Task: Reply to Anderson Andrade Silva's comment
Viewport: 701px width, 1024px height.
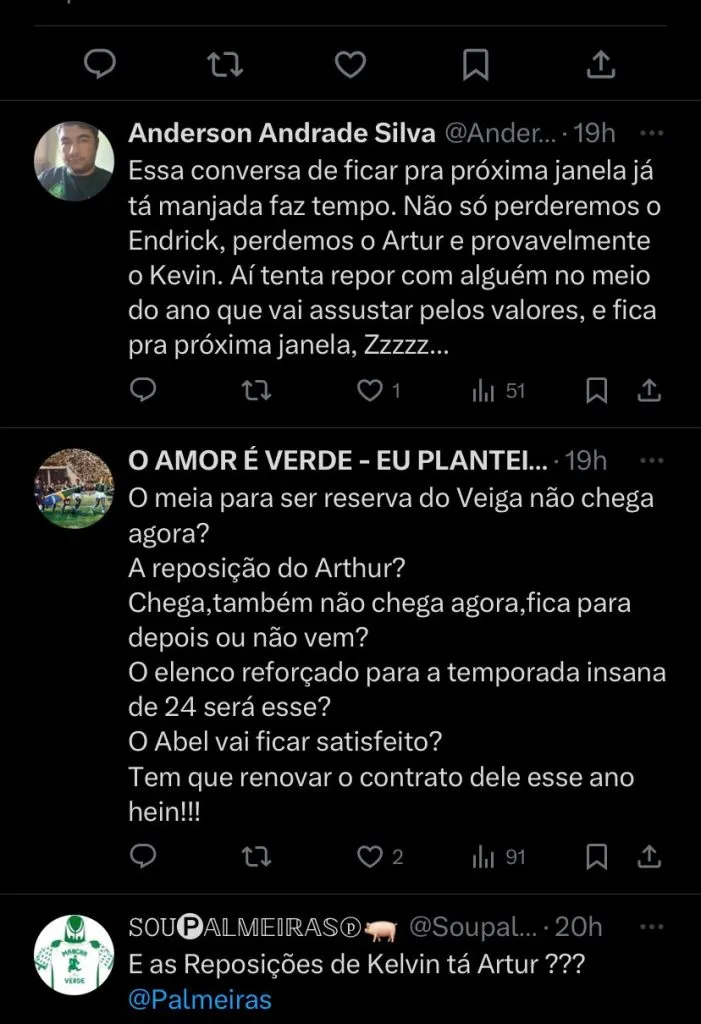Action: (x=143, y=390)
